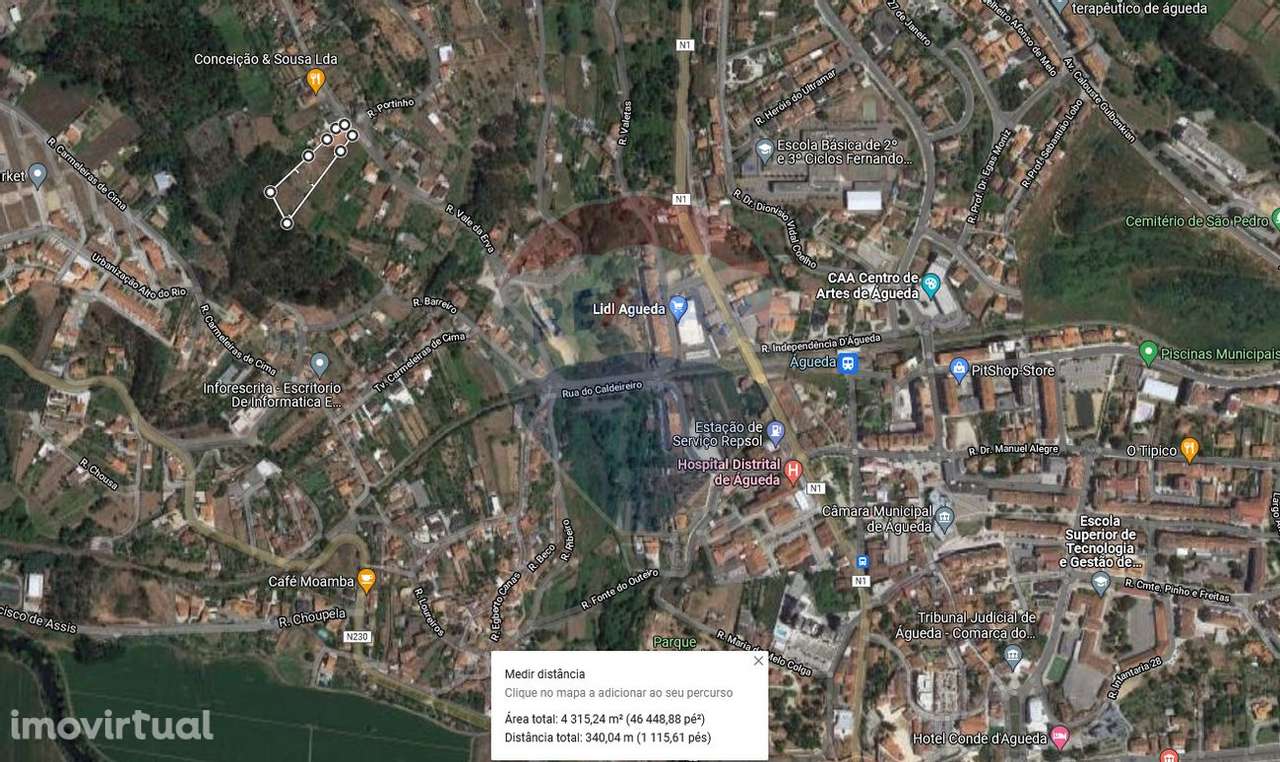The height and width of the screenshot is (762, 1280).
Task: Select the Câmara Municipal de Águeda pin
Action: pyautogui.click(x=943, y=519)
